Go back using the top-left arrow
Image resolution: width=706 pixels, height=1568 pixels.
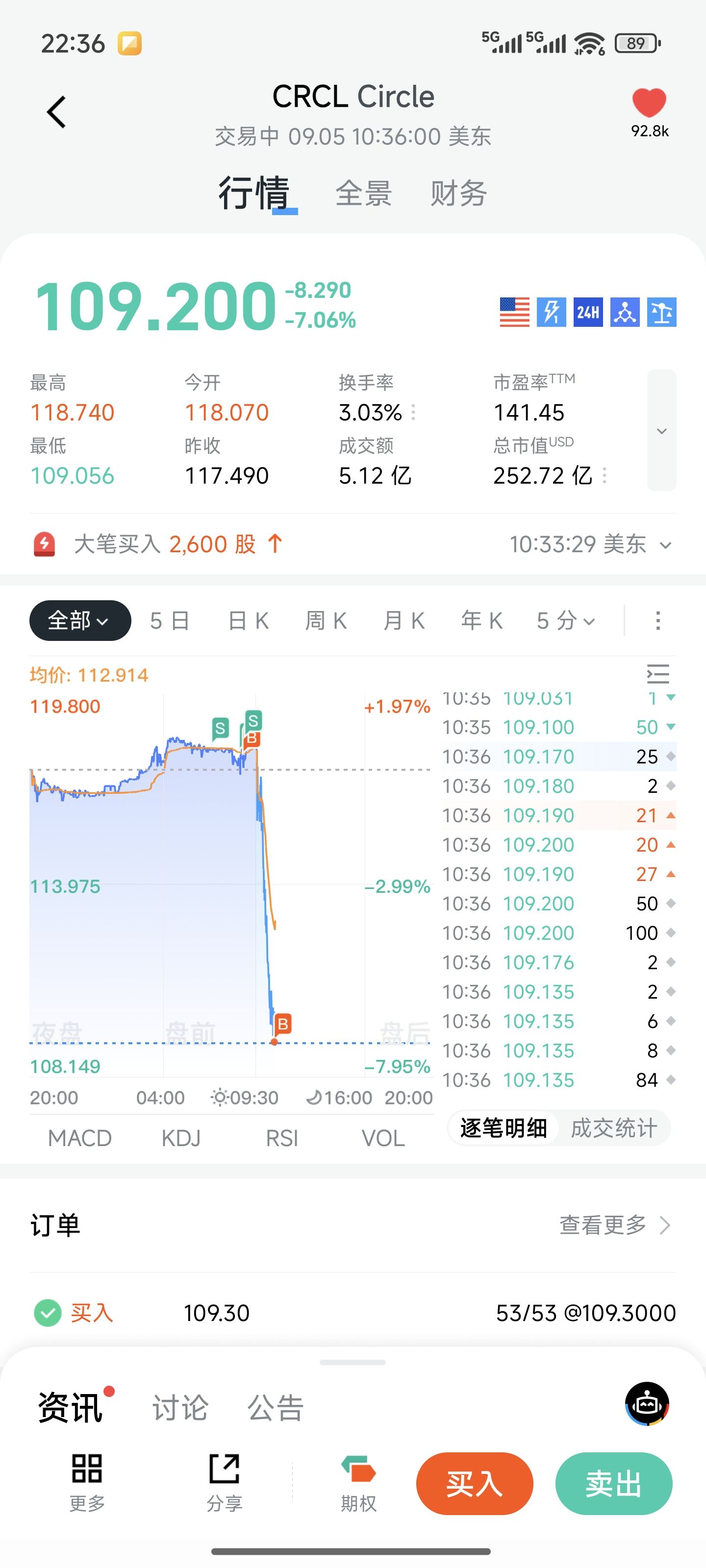click(56, 112)
